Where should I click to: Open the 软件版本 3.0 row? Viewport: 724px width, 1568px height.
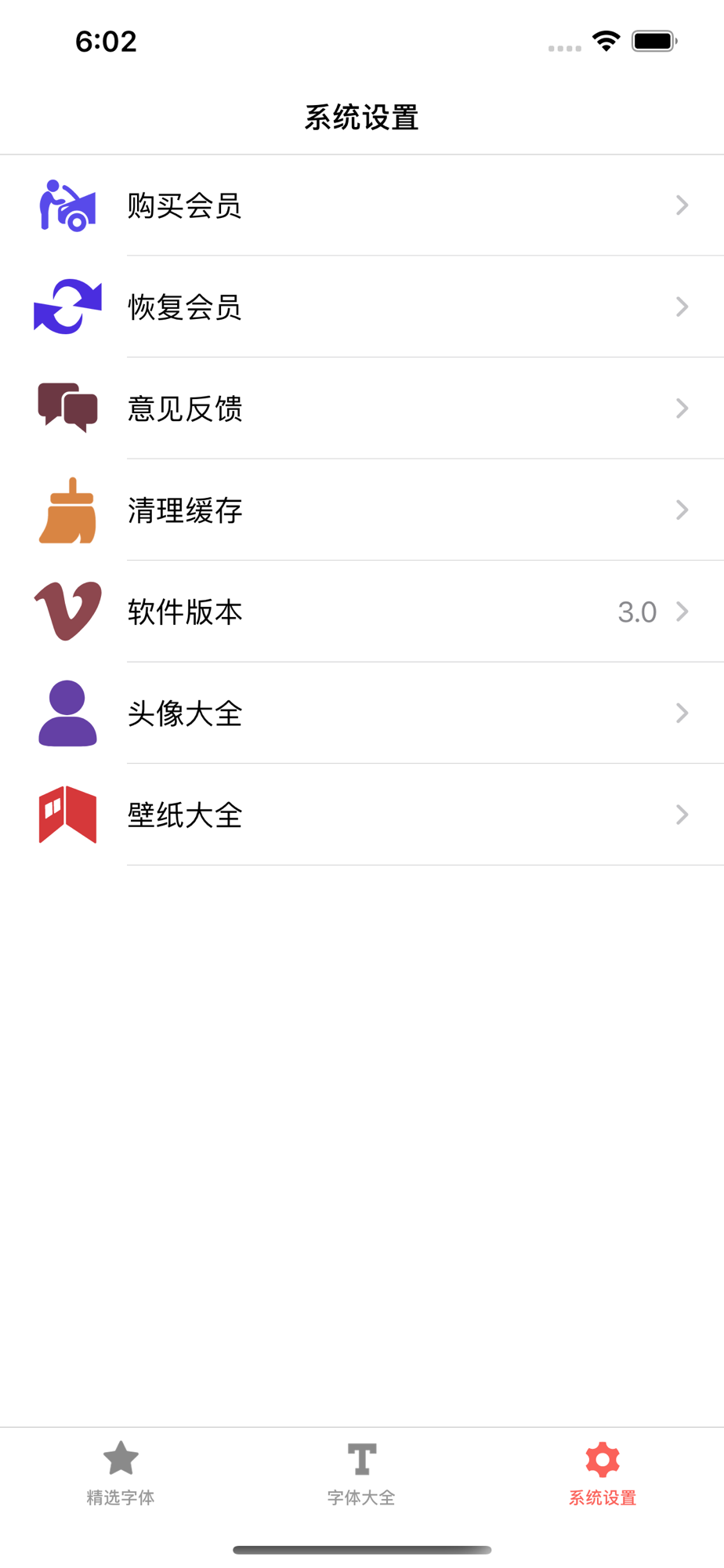[362, 612]
